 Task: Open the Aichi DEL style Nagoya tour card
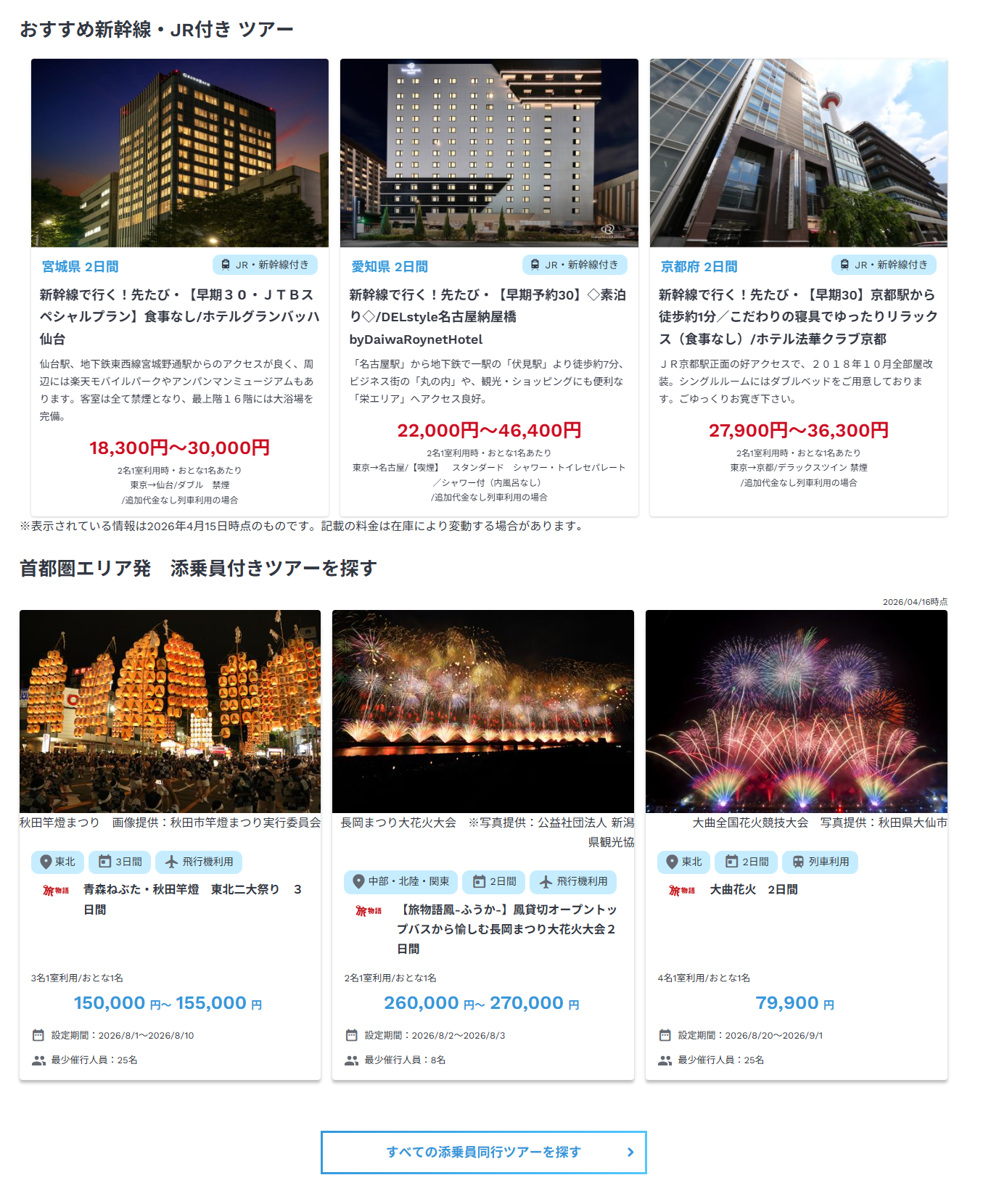click(489, 316)
